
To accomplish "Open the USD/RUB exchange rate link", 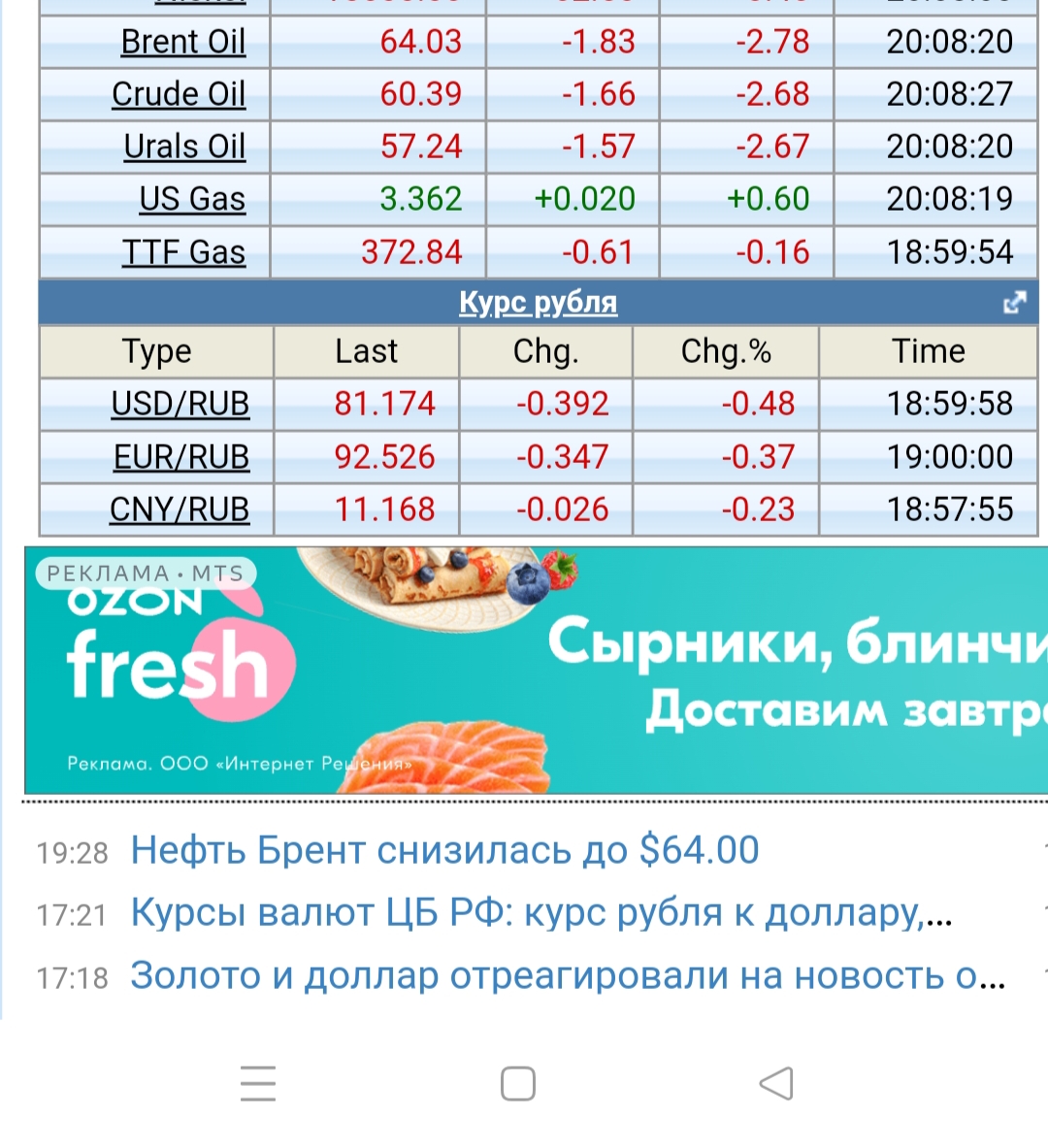I will tap(180, 404).
